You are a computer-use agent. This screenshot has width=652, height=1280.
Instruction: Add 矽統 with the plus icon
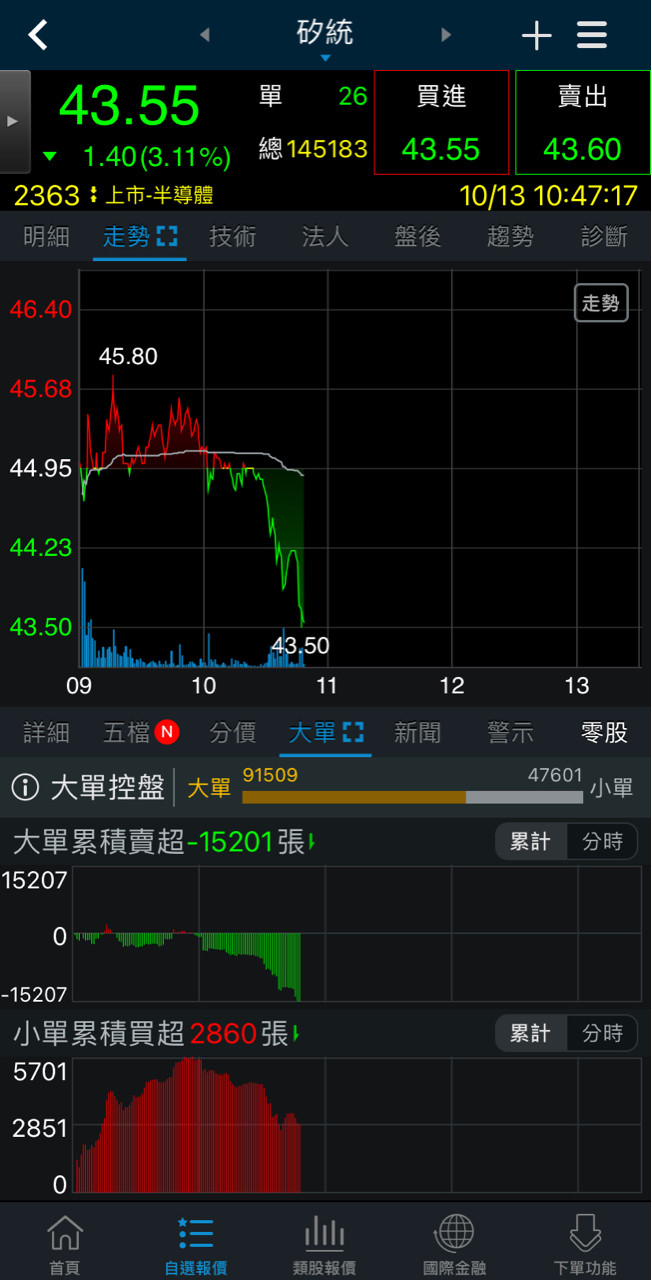pos(537,36)
